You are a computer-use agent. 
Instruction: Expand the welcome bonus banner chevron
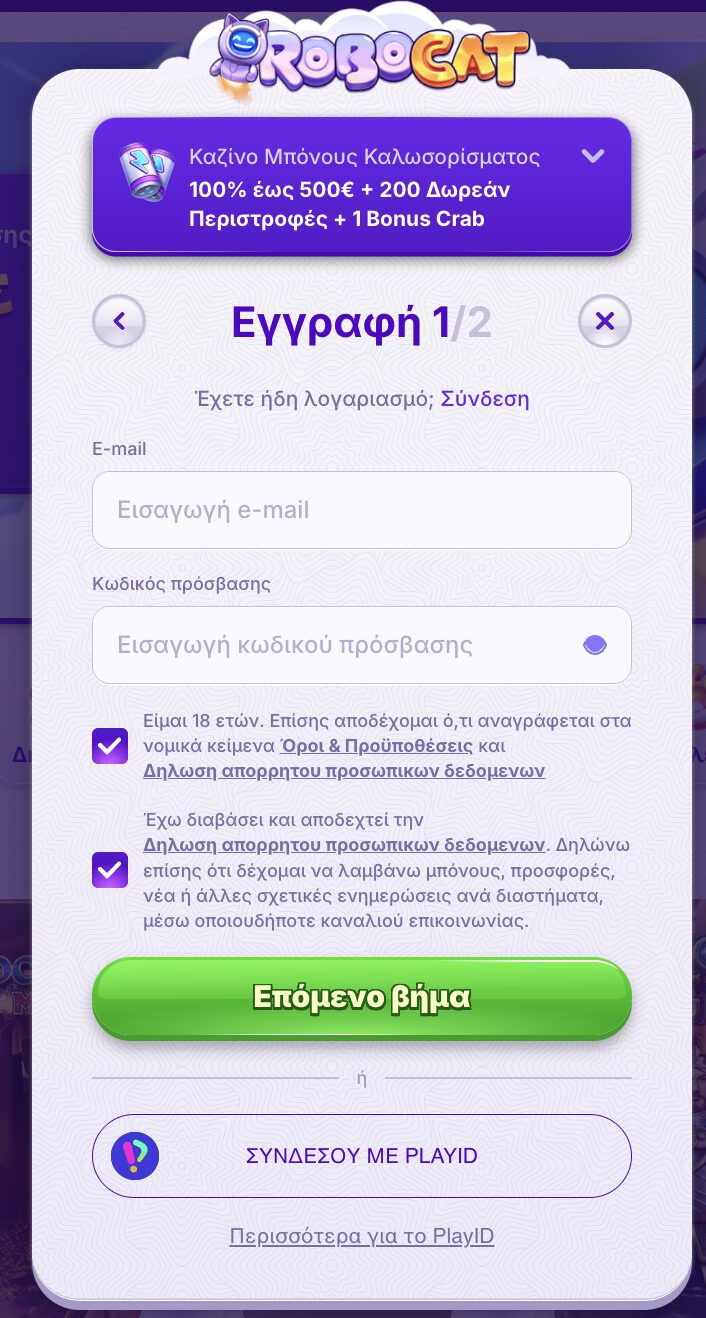coord(593,156)
